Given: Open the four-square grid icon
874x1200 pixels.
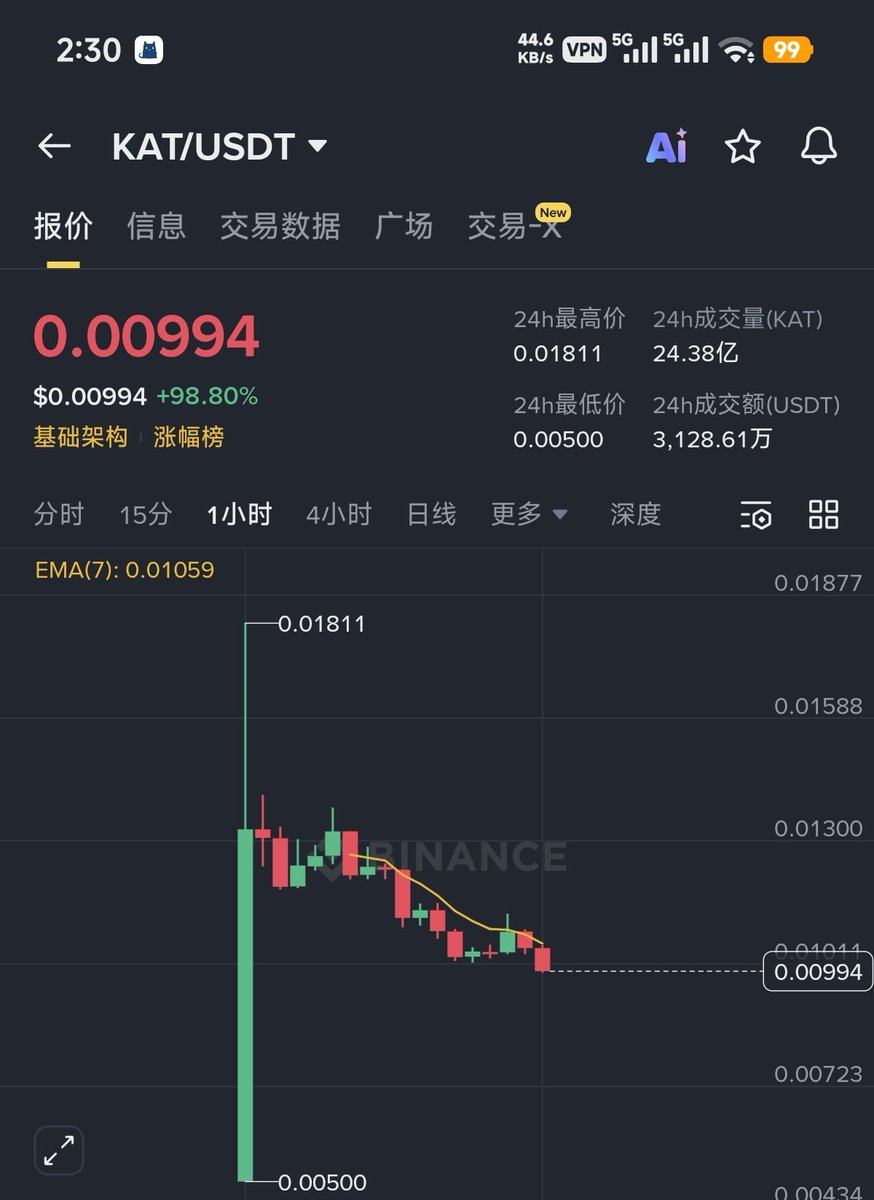Looking at the screenshot, I should pyautogui.click(x=823, y=515).
